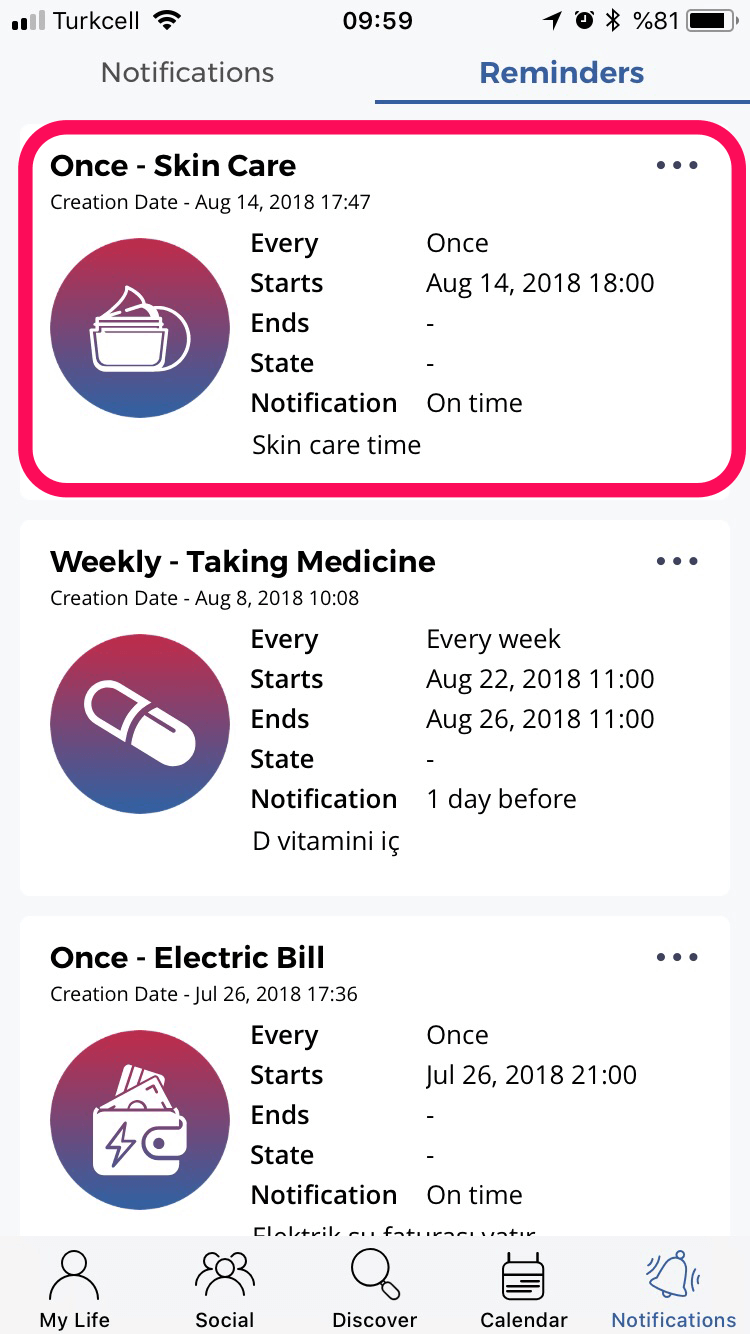View the Weekly - Taking Medicine reminder
750x1334 pixels.
375,708
